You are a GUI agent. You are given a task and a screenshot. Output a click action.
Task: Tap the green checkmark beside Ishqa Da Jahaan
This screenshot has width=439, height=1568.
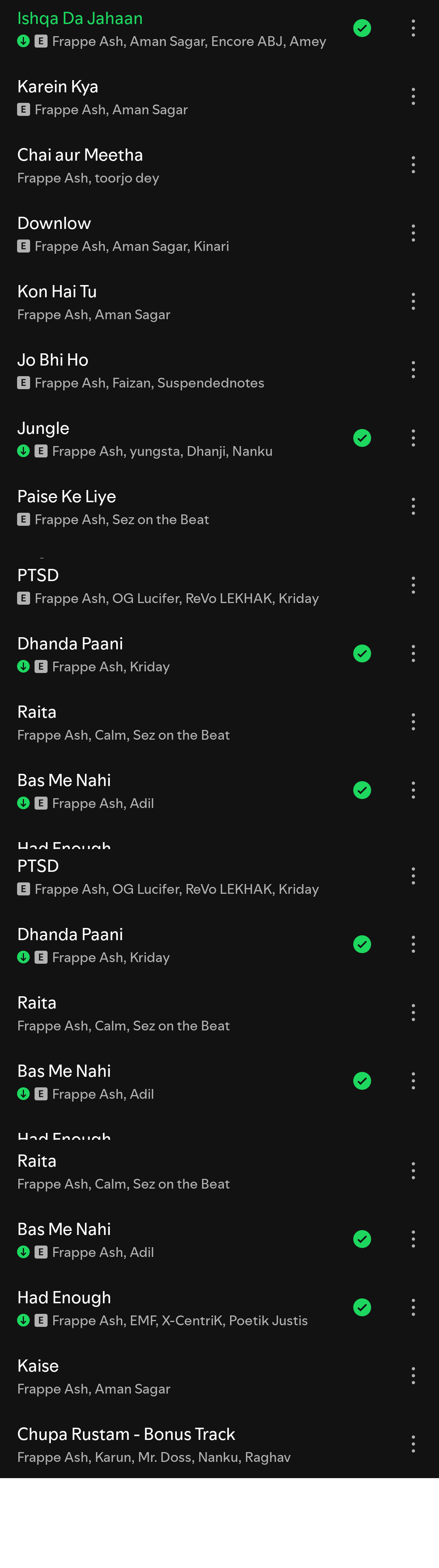[362, 28]
